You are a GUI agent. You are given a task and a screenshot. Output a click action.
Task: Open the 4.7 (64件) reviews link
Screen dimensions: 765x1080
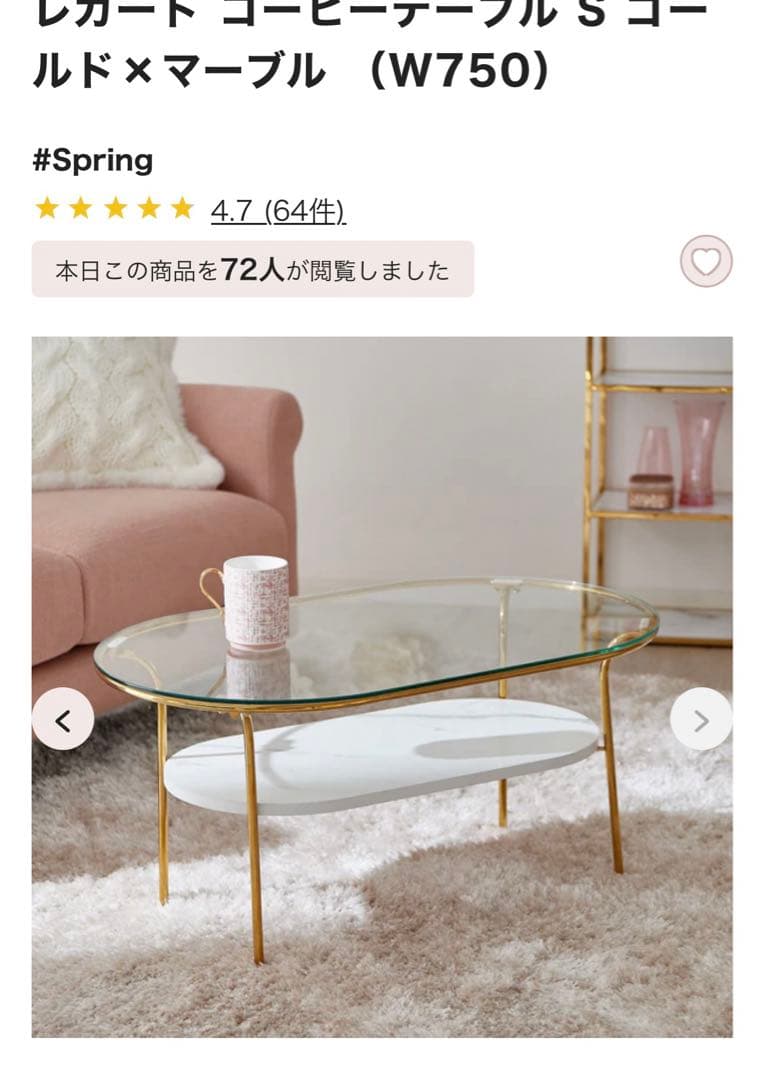click(x=277, y=211)
